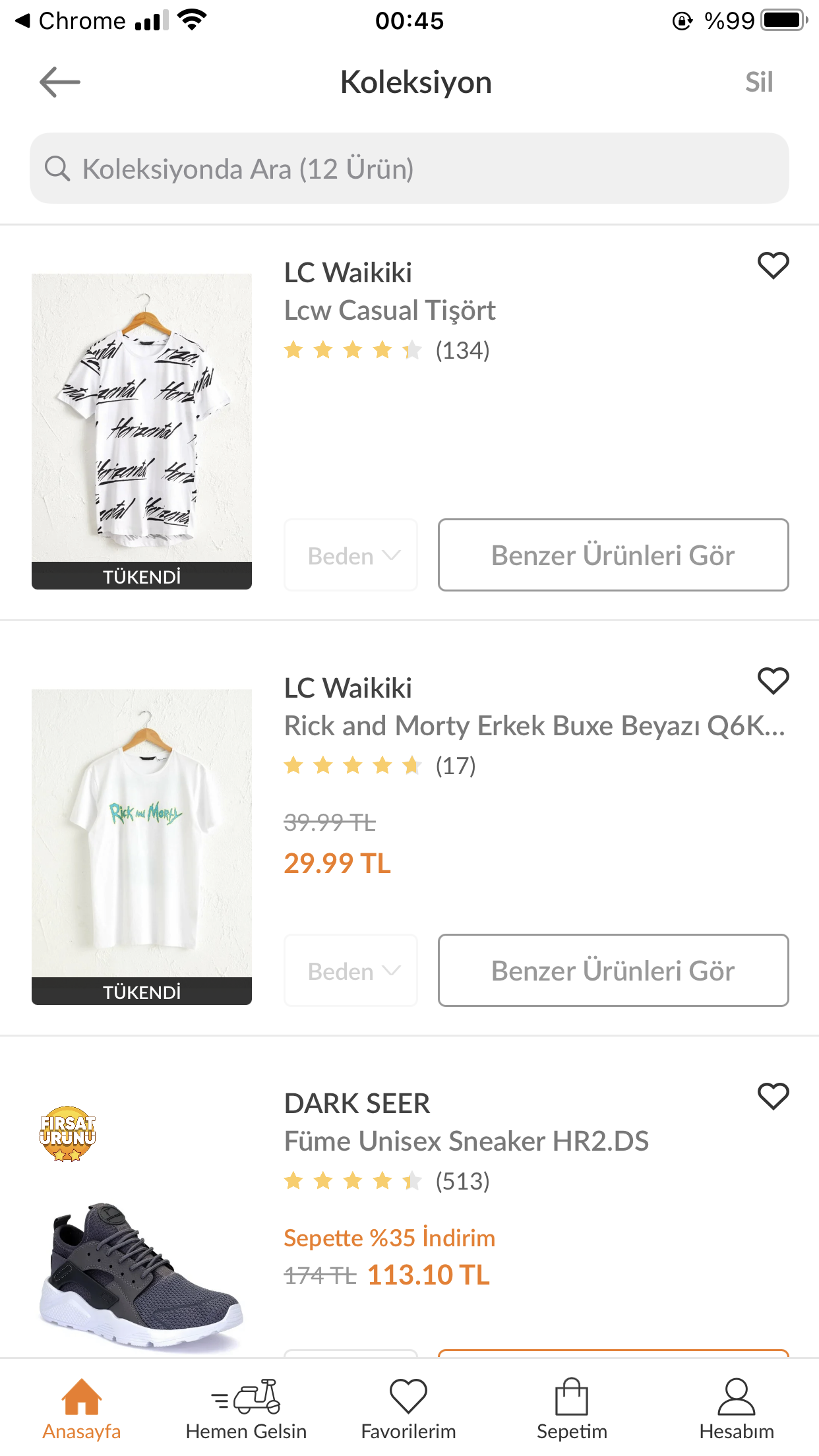This screenshot has height=1456, width=819.
Task: See similar items for Rick and Morty shirt
Action: tap(613, 971)
